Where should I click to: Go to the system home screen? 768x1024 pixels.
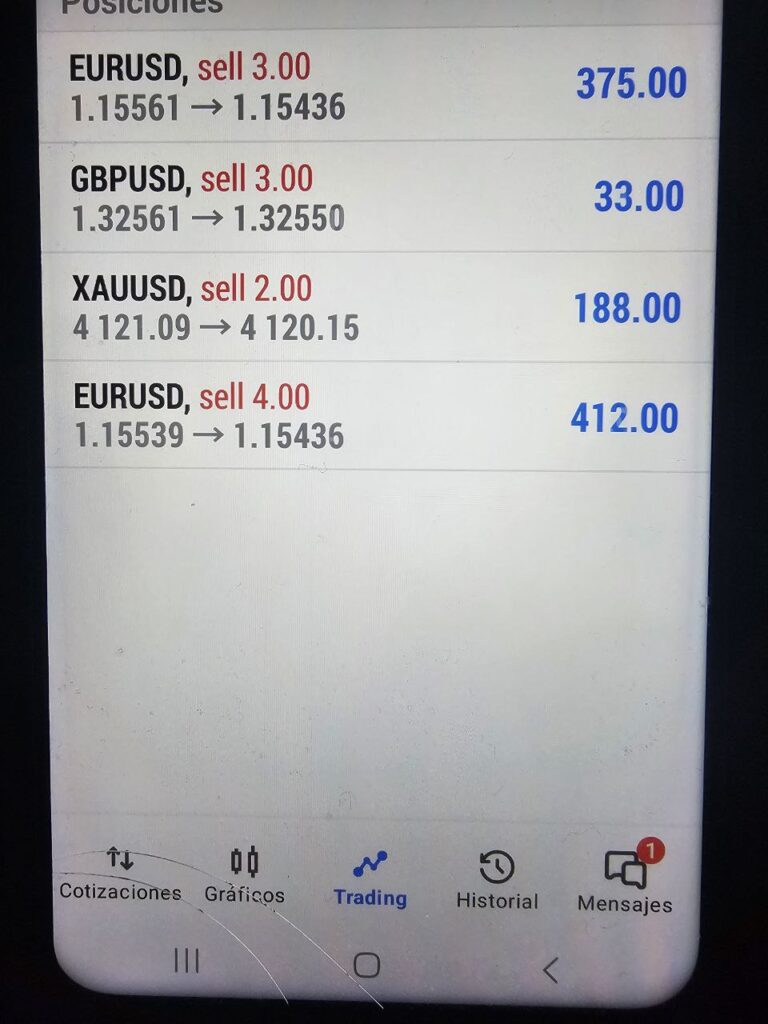pyautogui.click(x=367, y=965)
